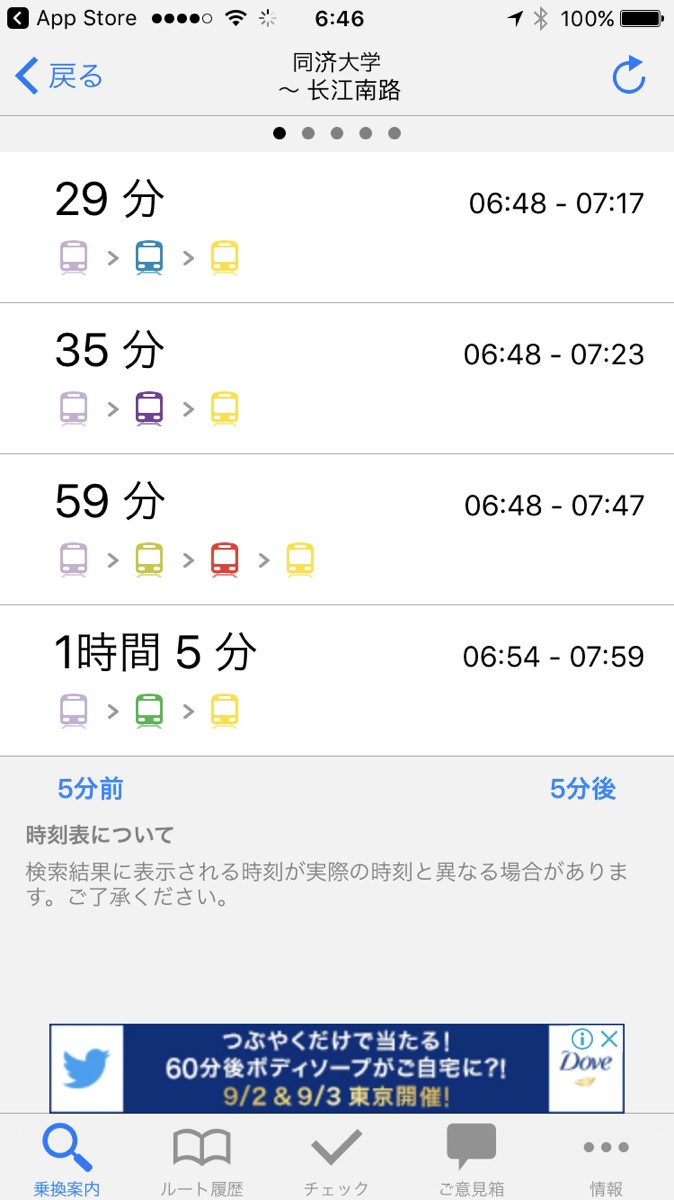Open the ルート履歴 tab
674x1200 pixels.
[x=202, y=1160]
